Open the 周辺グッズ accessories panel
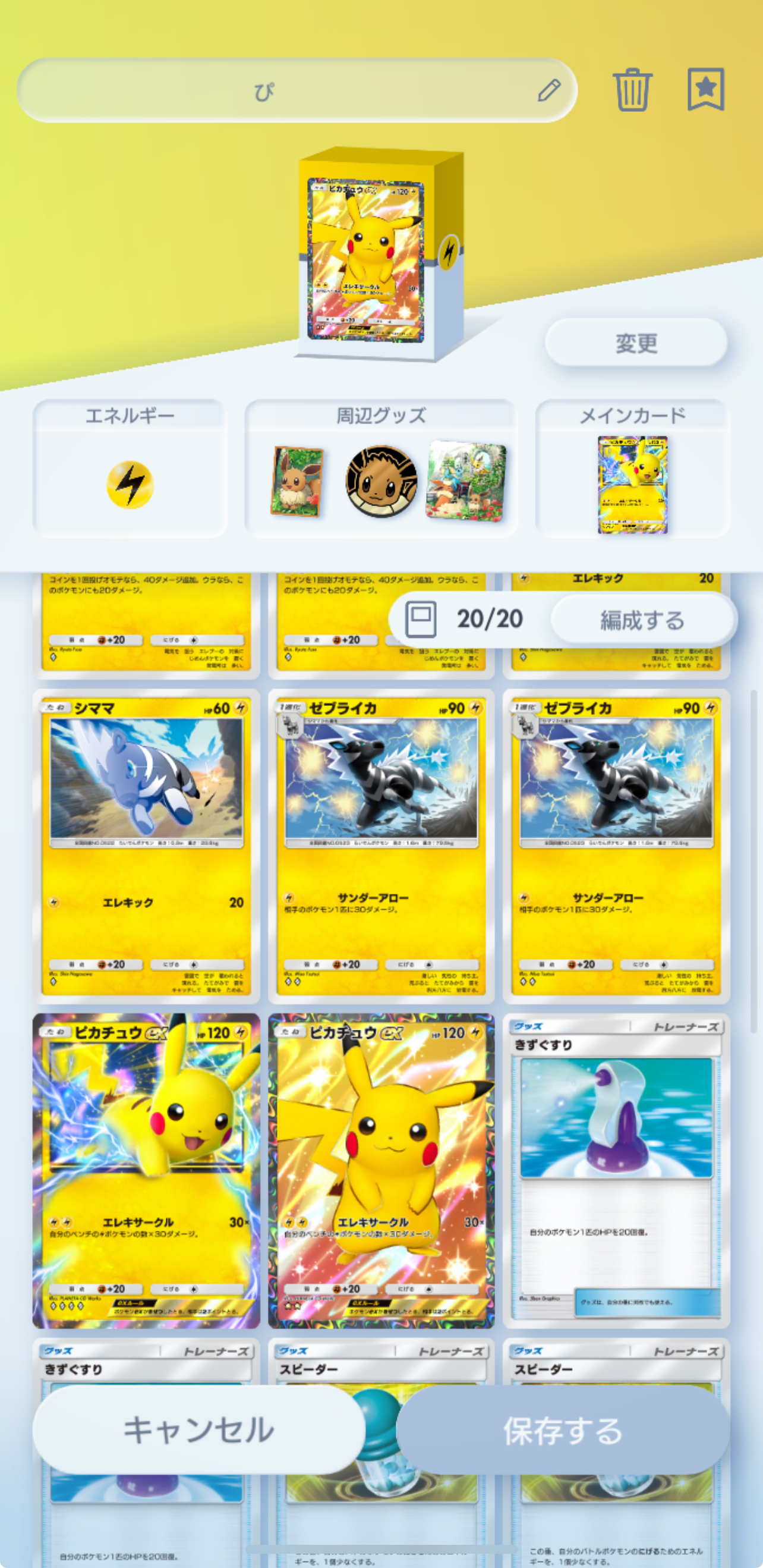763x1568 pixels. 381,469
